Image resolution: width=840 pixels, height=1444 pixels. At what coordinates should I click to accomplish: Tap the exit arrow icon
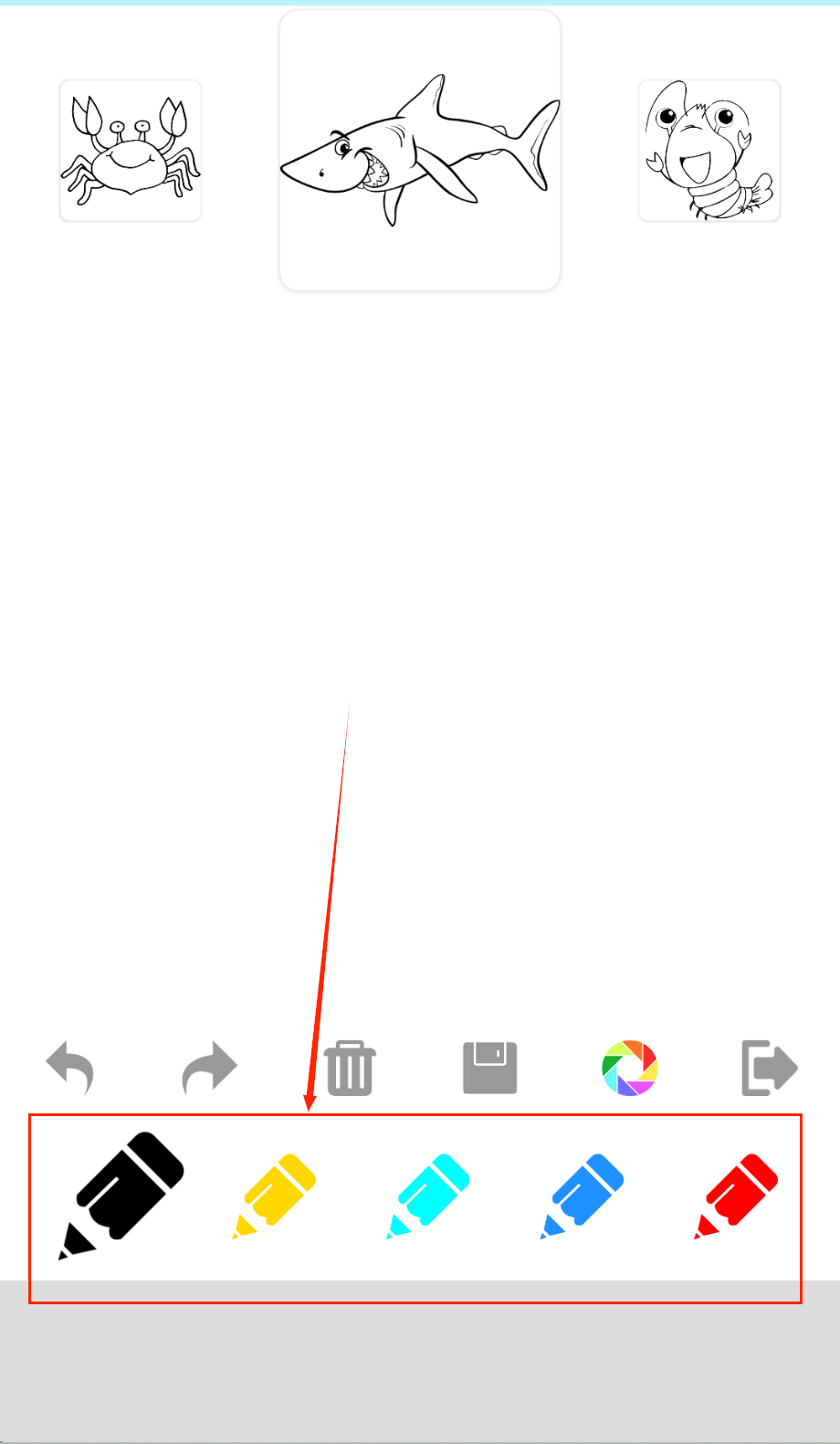tap(770, 1068)
